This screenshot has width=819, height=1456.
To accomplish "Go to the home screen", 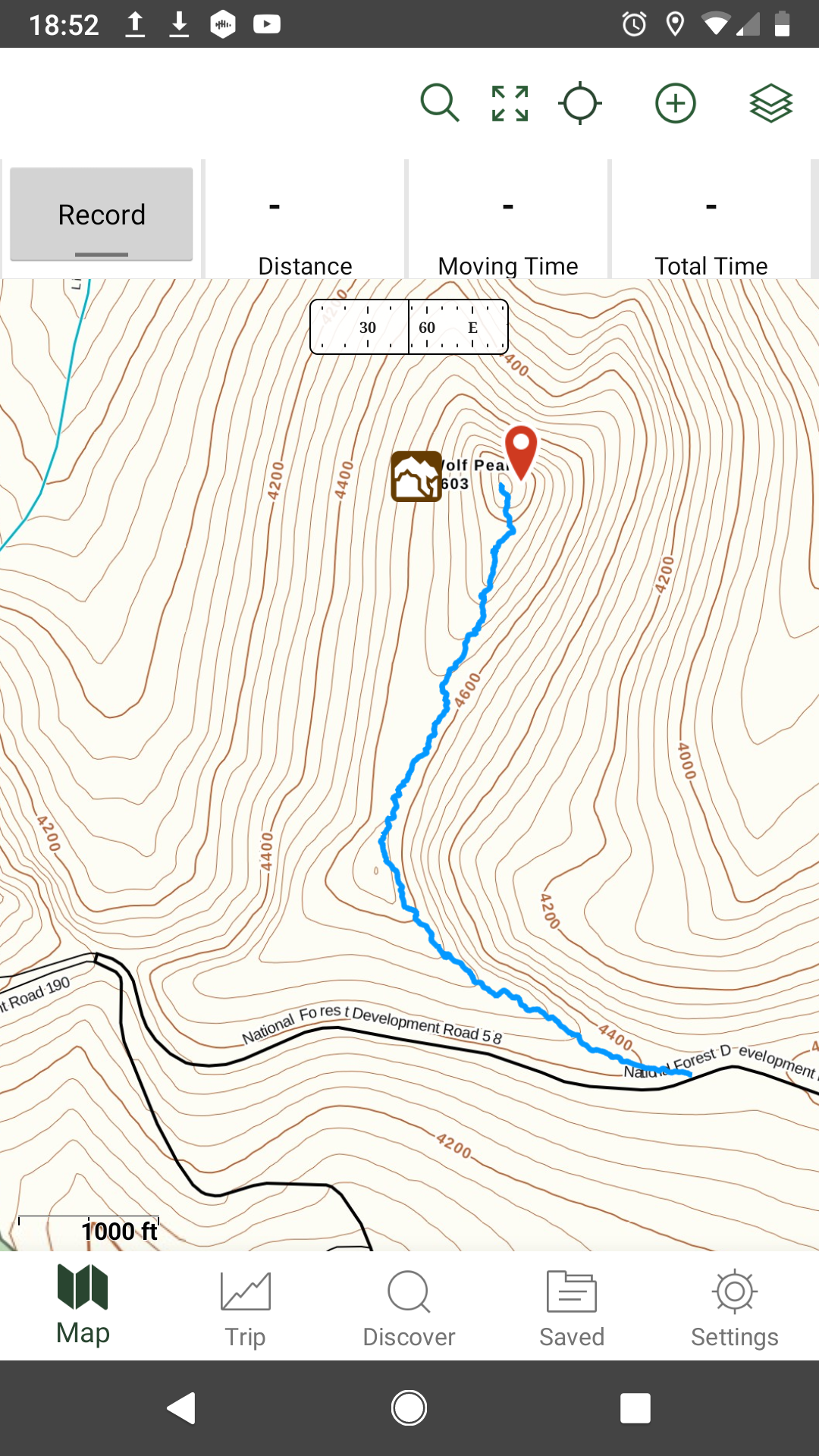I will point(409,1408).
